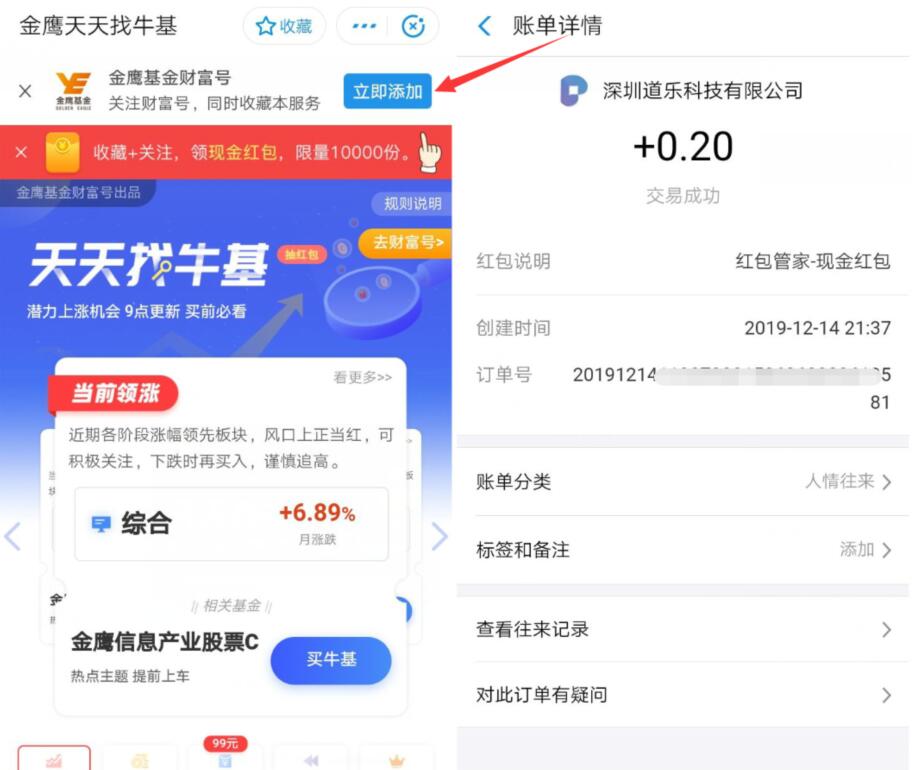This screenshot has width=912, height=770.
Task: Tap 立即添加 to follow 金鹰基金财富号
Action: click(387, 91)
